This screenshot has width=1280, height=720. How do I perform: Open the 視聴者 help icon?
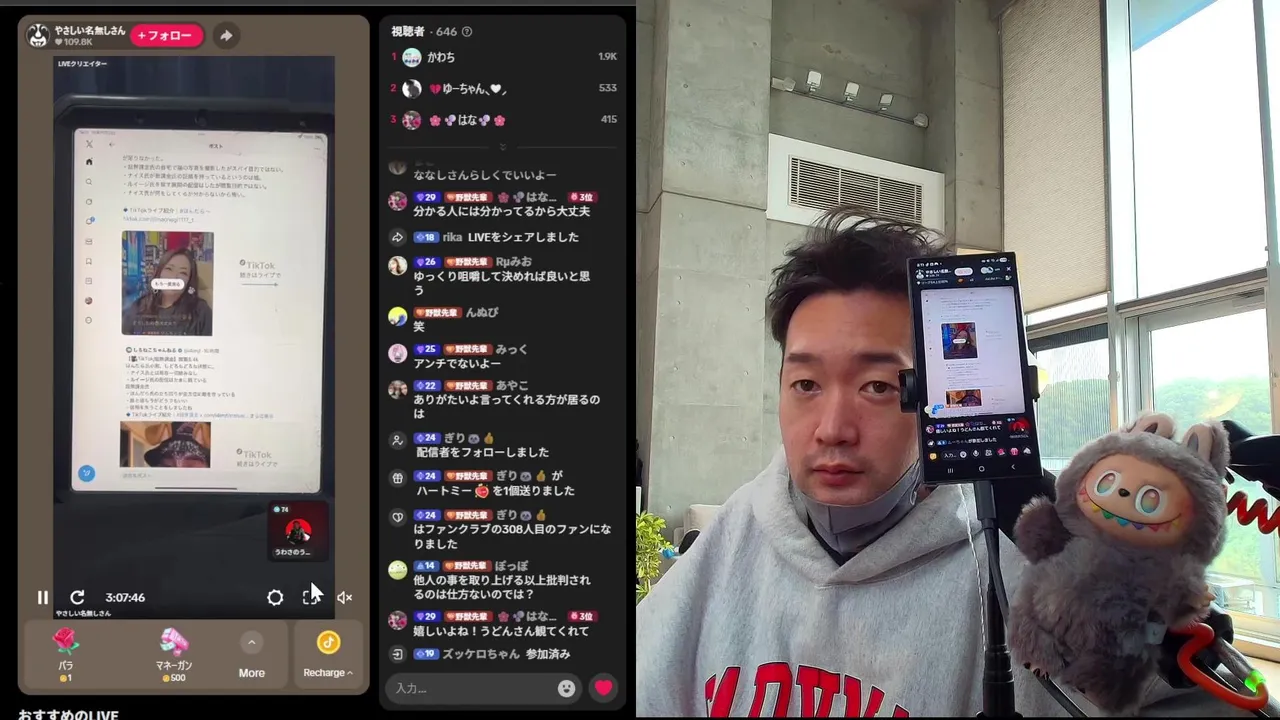coord(467,32)
